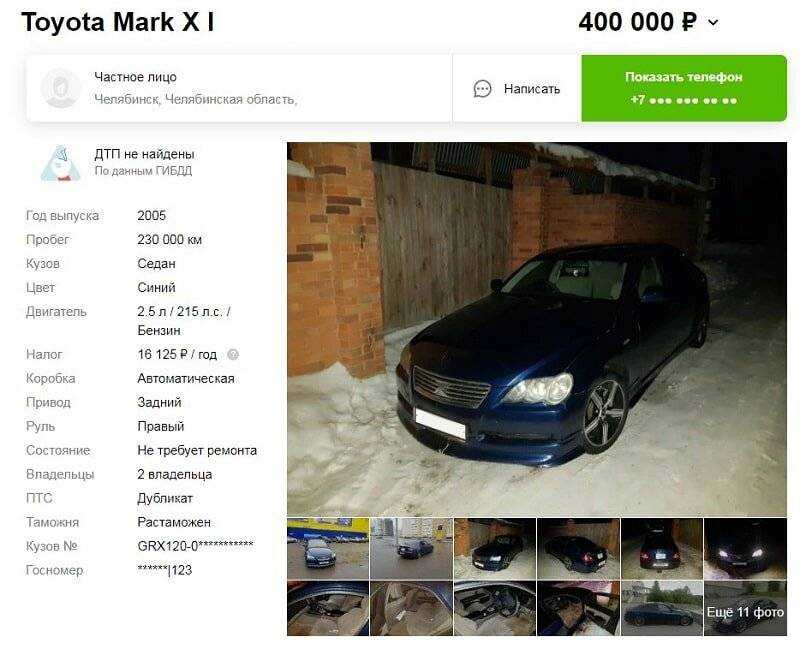Open the ДТП не найдены history report
800x649 pixels.
(144, 154)
